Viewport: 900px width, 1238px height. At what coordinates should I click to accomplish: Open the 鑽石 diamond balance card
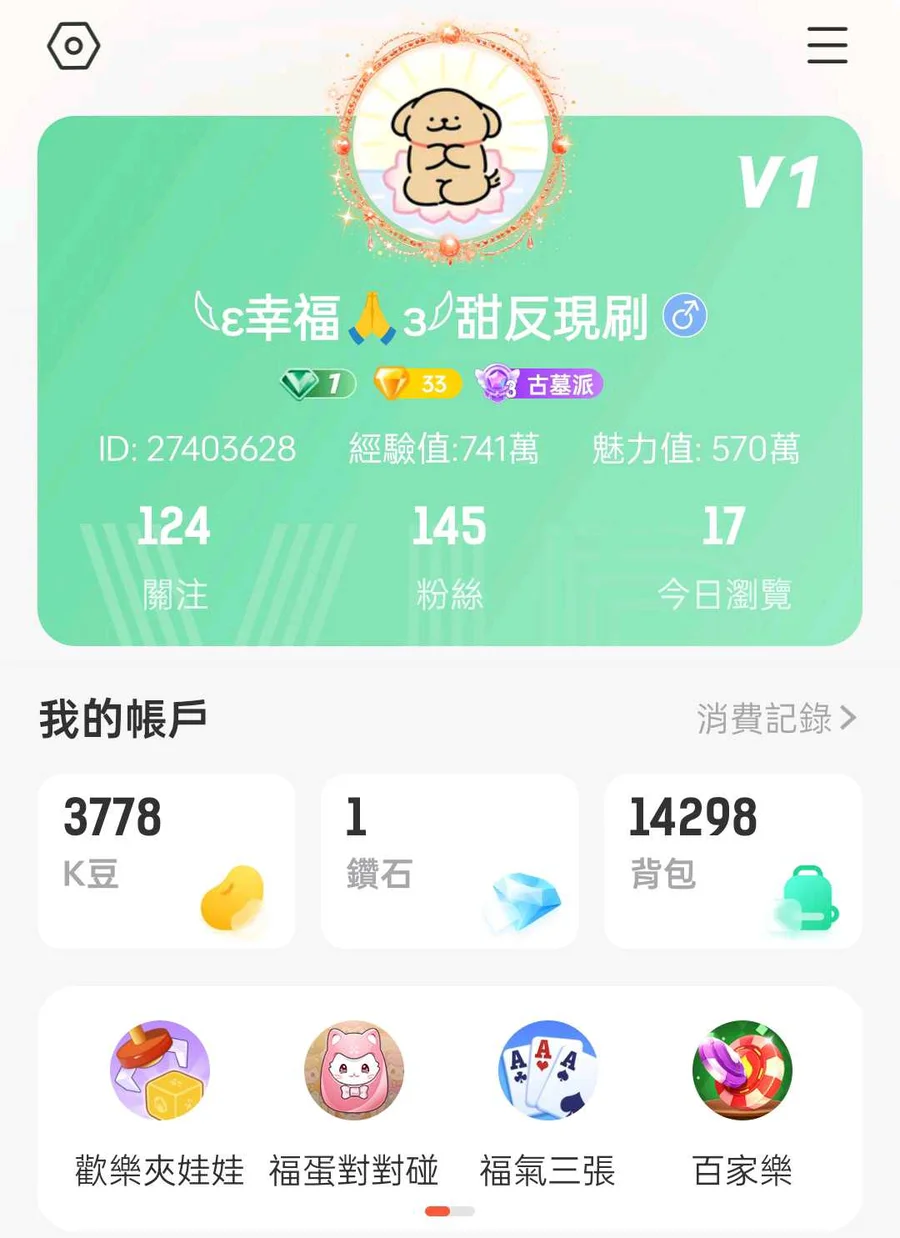tap(449, 860)
